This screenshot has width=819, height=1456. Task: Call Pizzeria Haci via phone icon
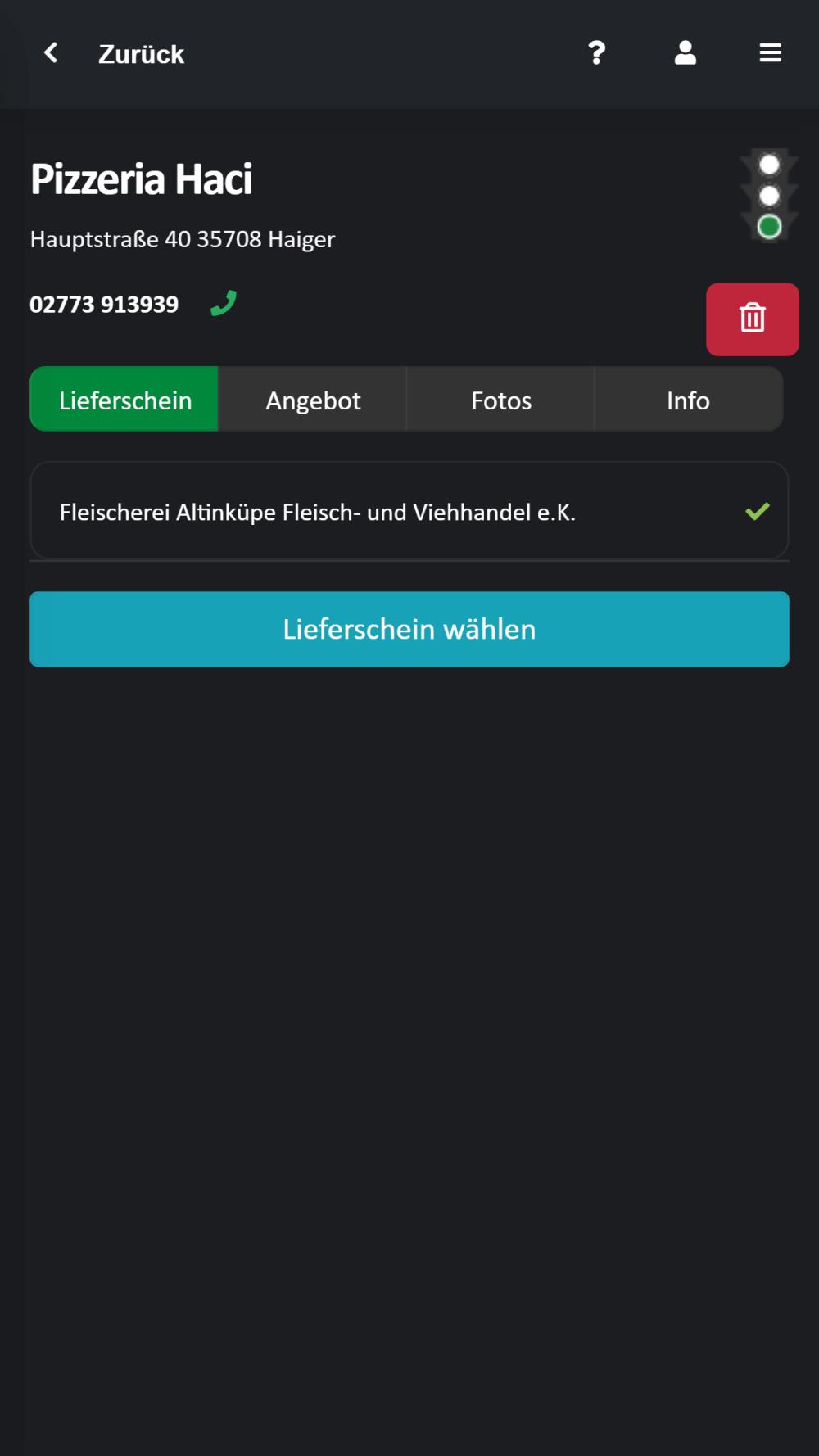224,303
